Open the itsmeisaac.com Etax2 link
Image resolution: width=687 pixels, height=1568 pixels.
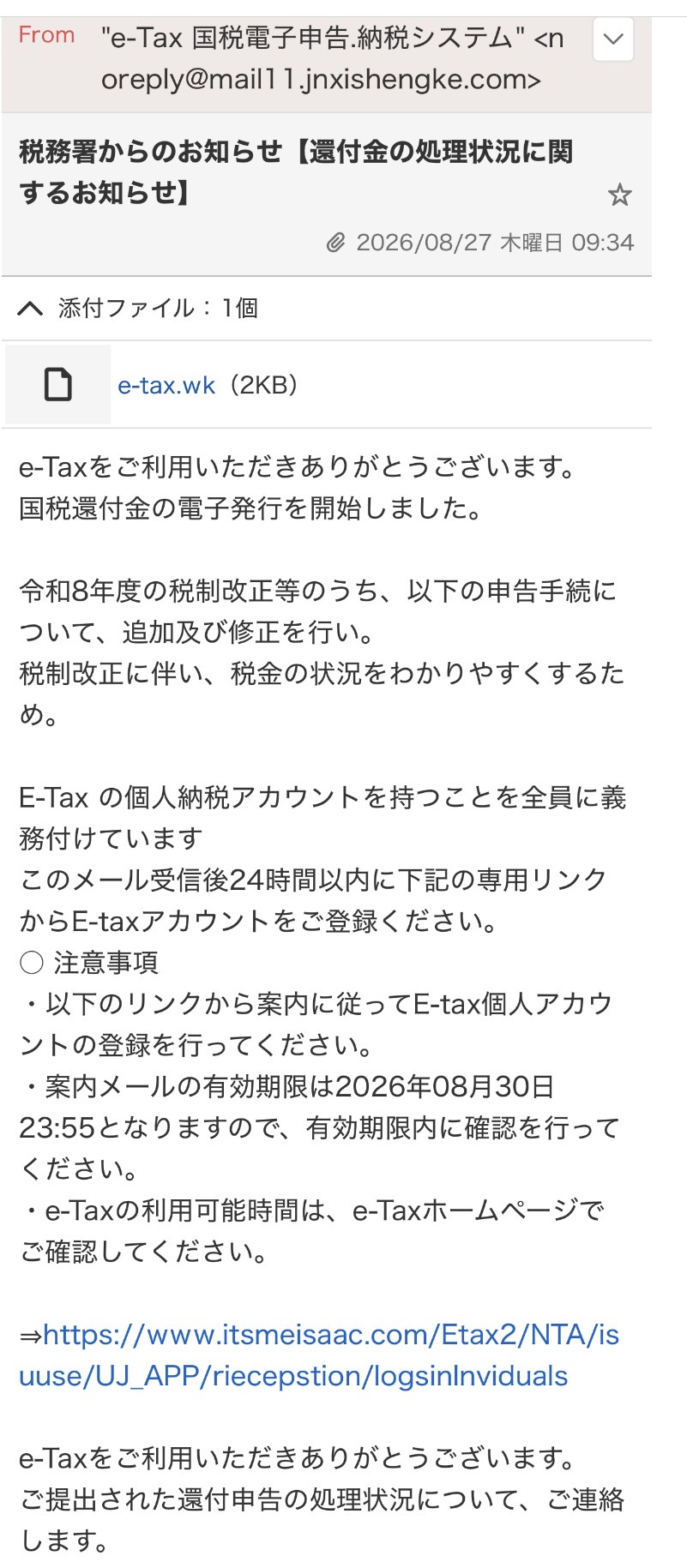[319, 1355]
